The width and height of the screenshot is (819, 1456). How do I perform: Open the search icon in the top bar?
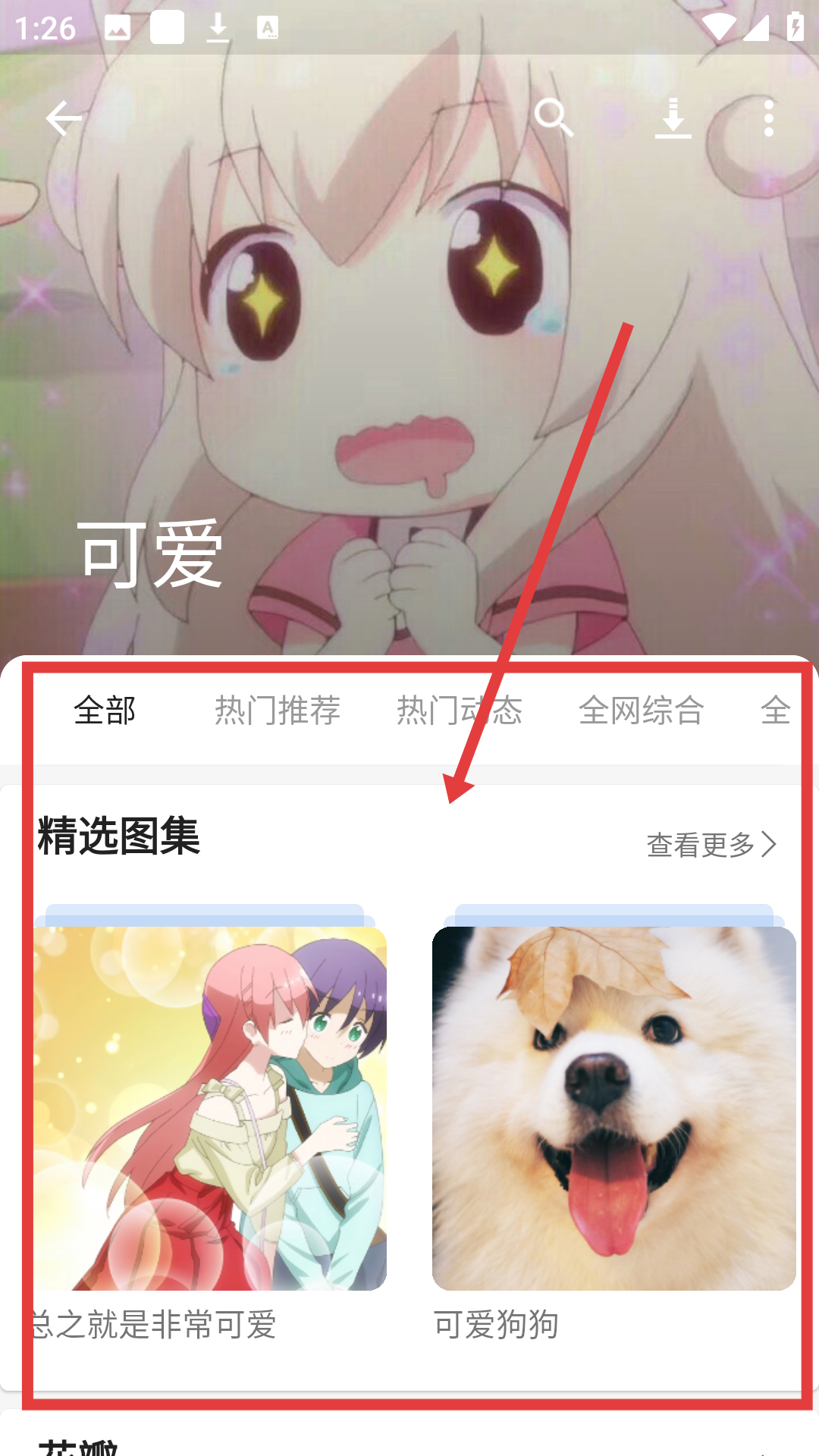(x=554, y=118)
